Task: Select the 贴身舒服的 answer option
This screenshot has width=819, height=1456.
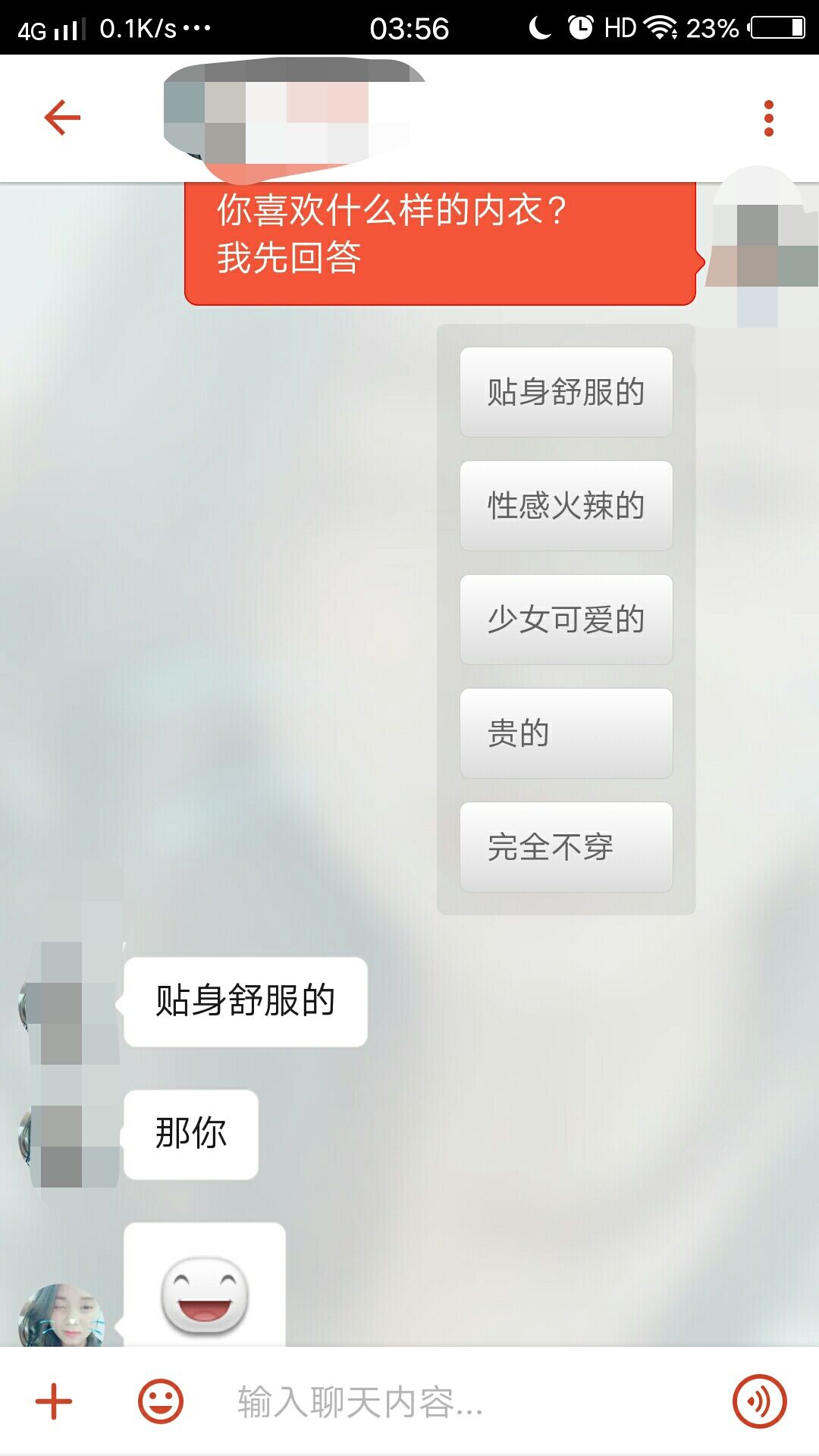Action: coord(566,392)
